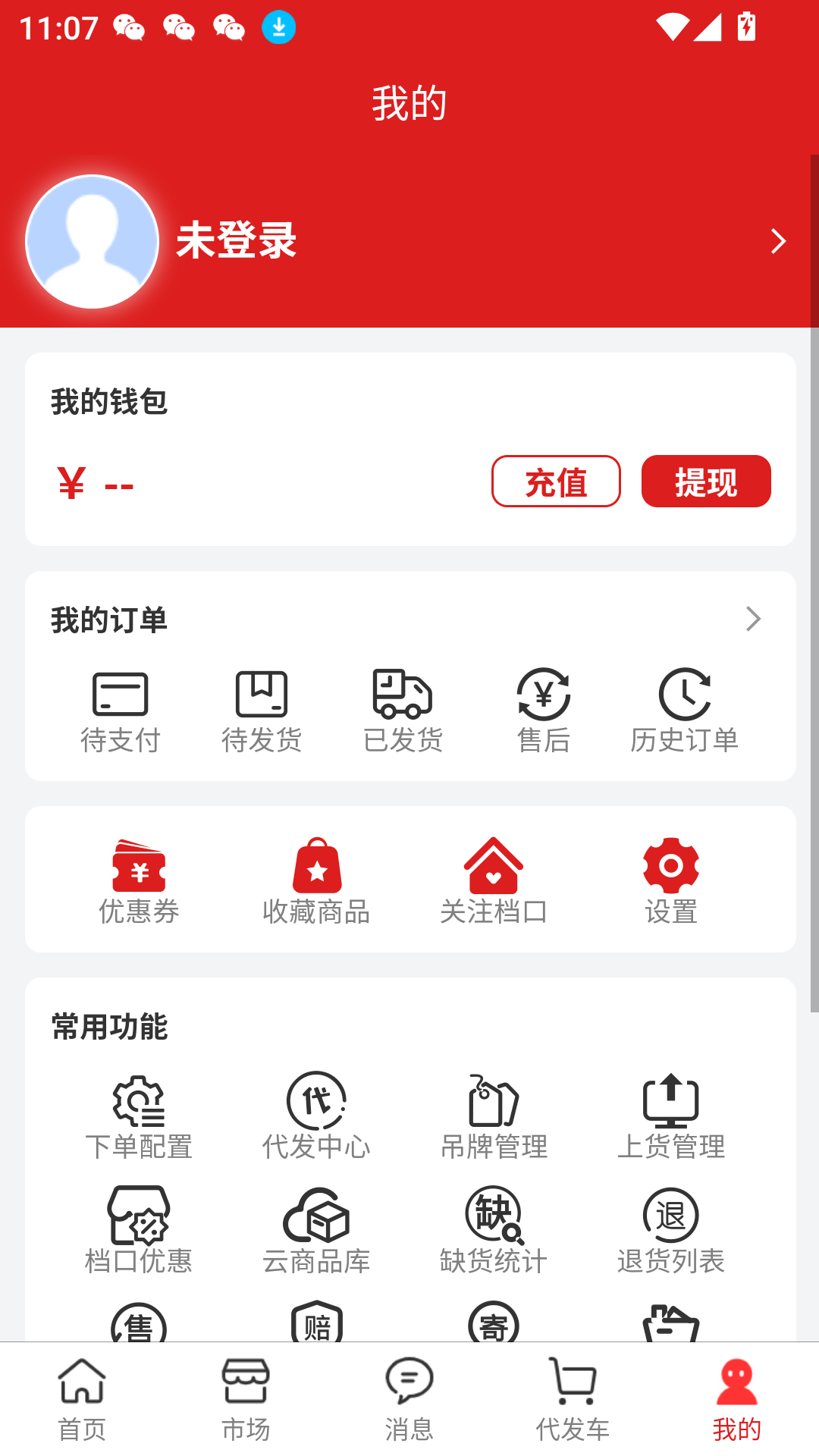Tap 未登录 to log in
This screenshot has width=819, height=1456.
236,241
